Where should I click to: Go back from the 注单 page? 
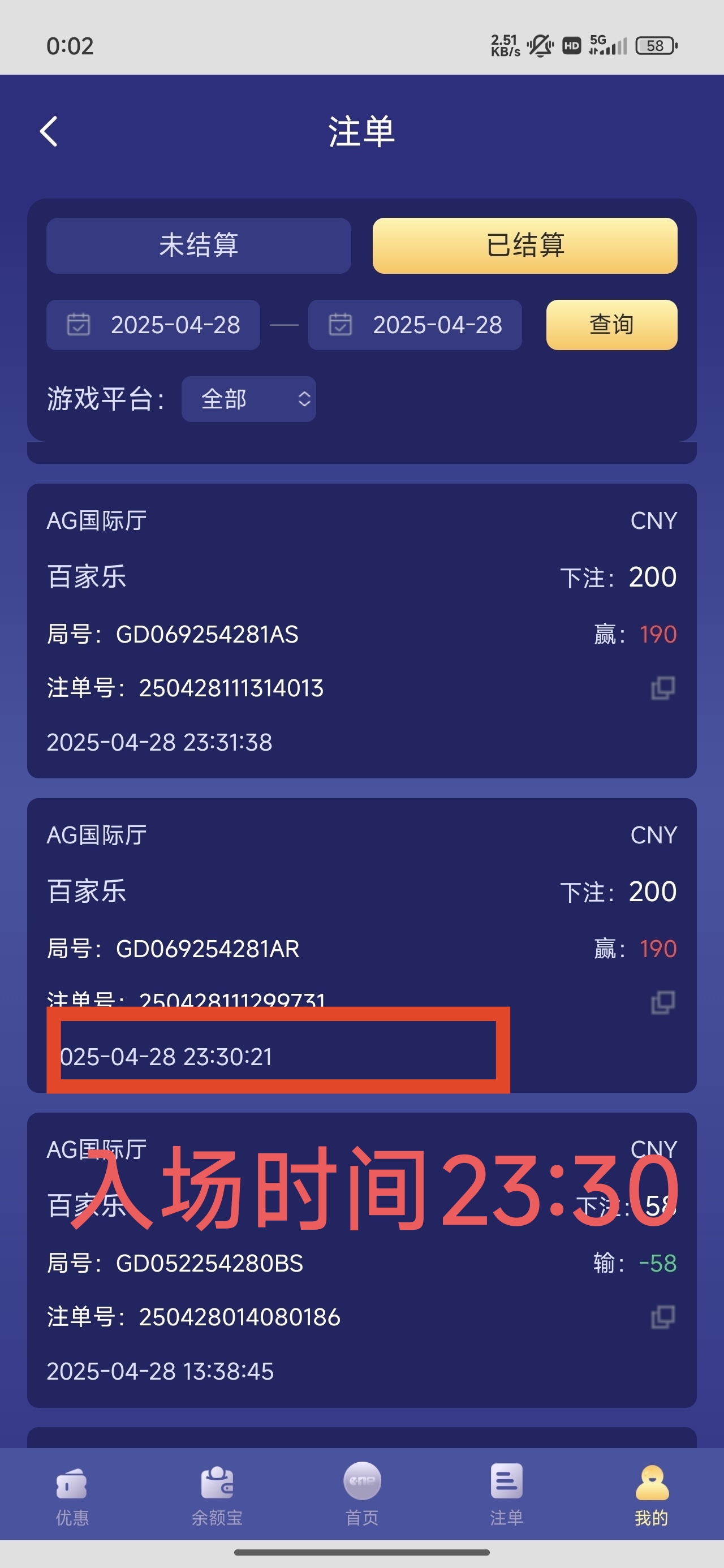[49, 131]
